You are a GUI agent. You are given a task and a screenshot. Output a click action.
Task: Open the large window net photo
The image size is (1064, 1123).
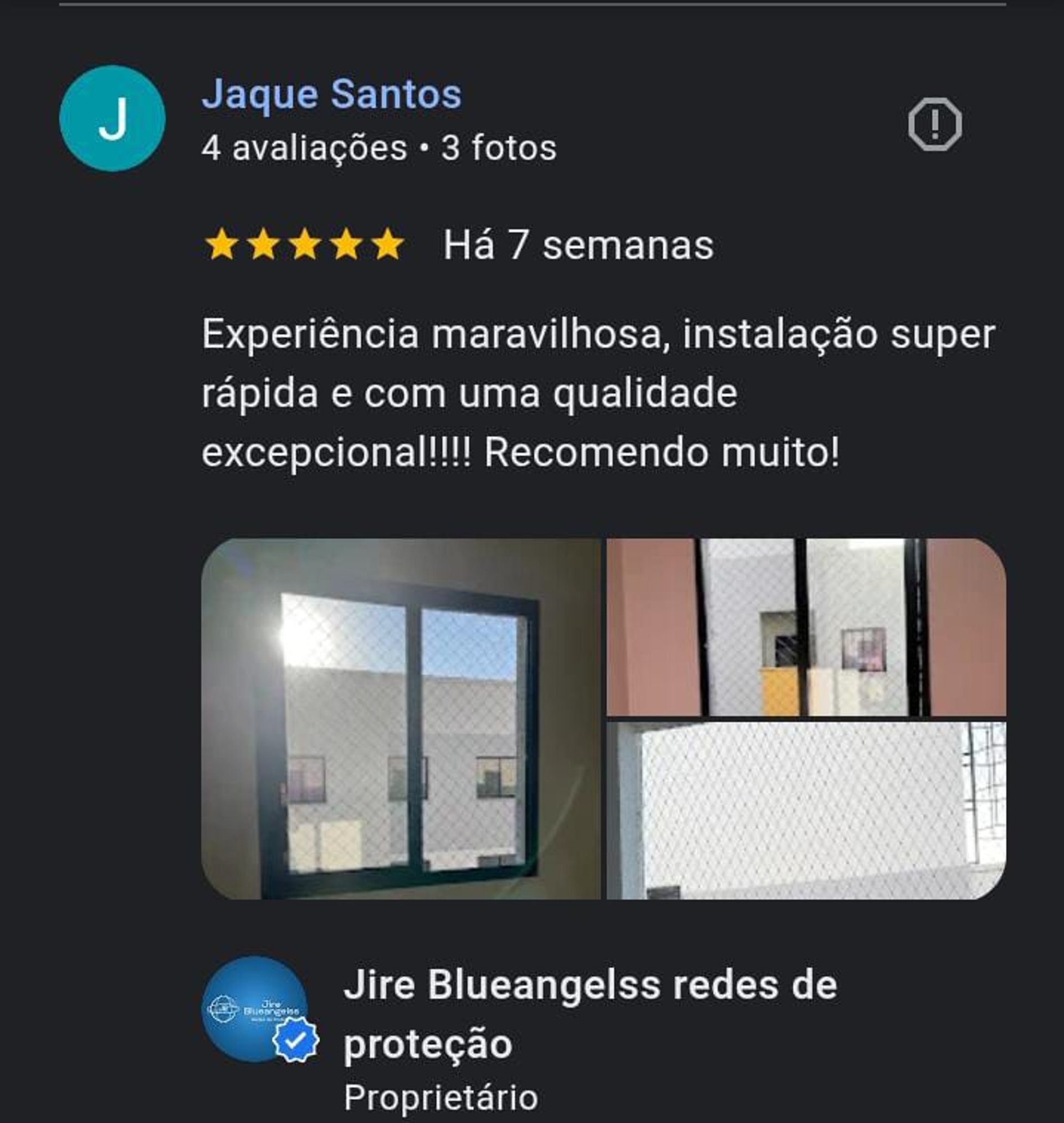click(x=401, y=718)
